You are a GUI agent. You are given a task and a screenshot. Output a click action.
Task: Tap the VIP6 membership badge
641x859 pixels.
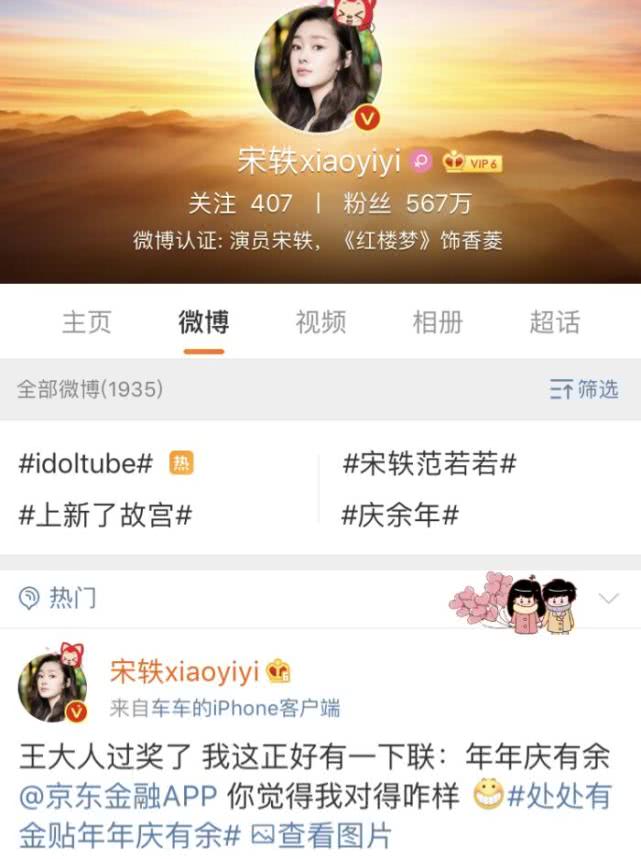point(472,162)
